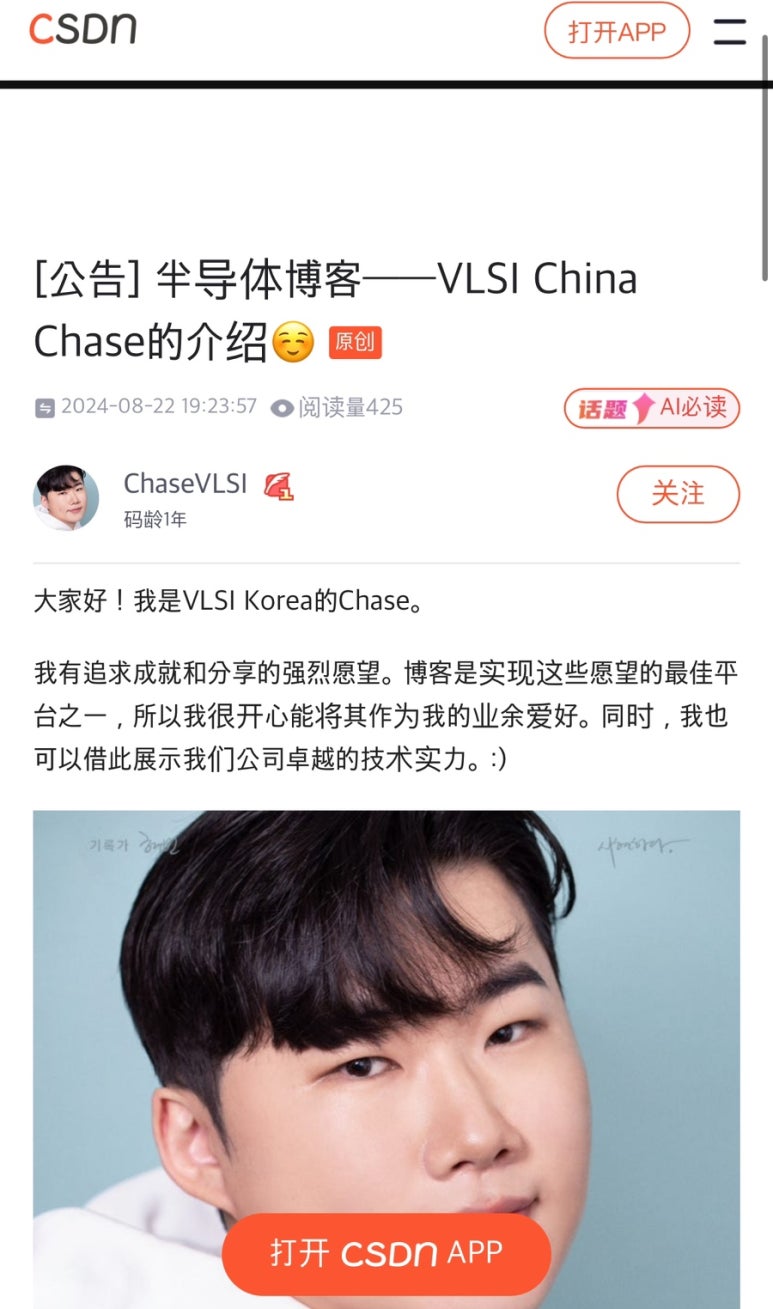This screenshot has width=773, height=1309.
Task: Tap the orange 打开 CSDN APP banner
Action: [386, 1254]
